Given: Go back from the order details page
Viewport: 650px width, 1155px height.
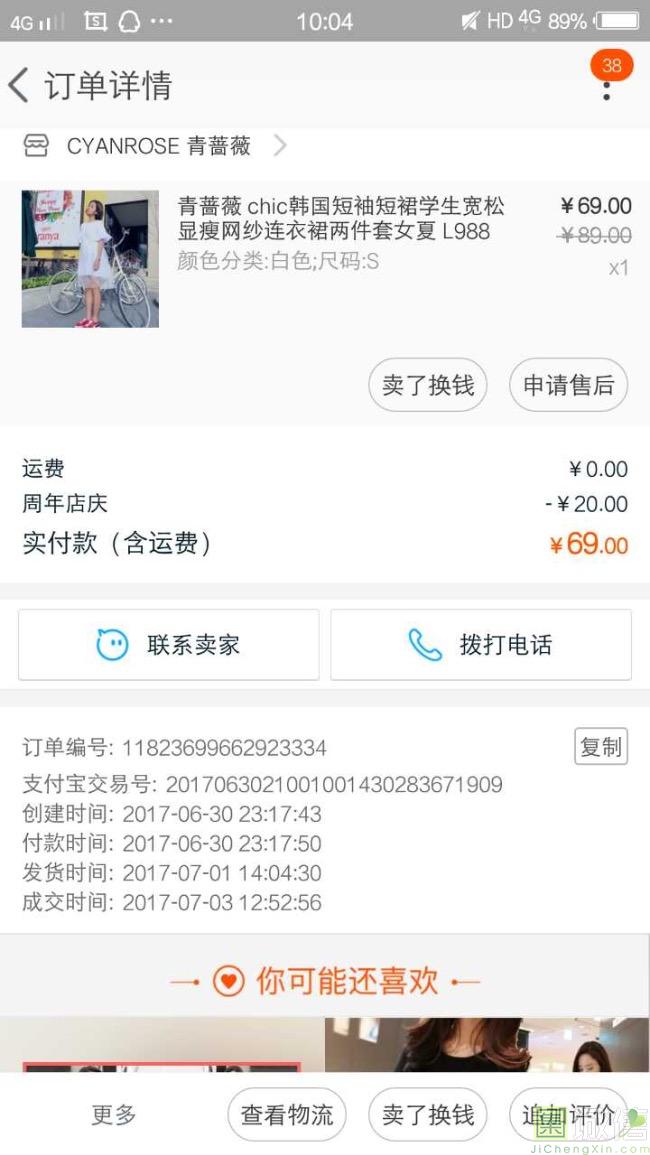Looking at the screenshot, I should [x=20, y=85].
